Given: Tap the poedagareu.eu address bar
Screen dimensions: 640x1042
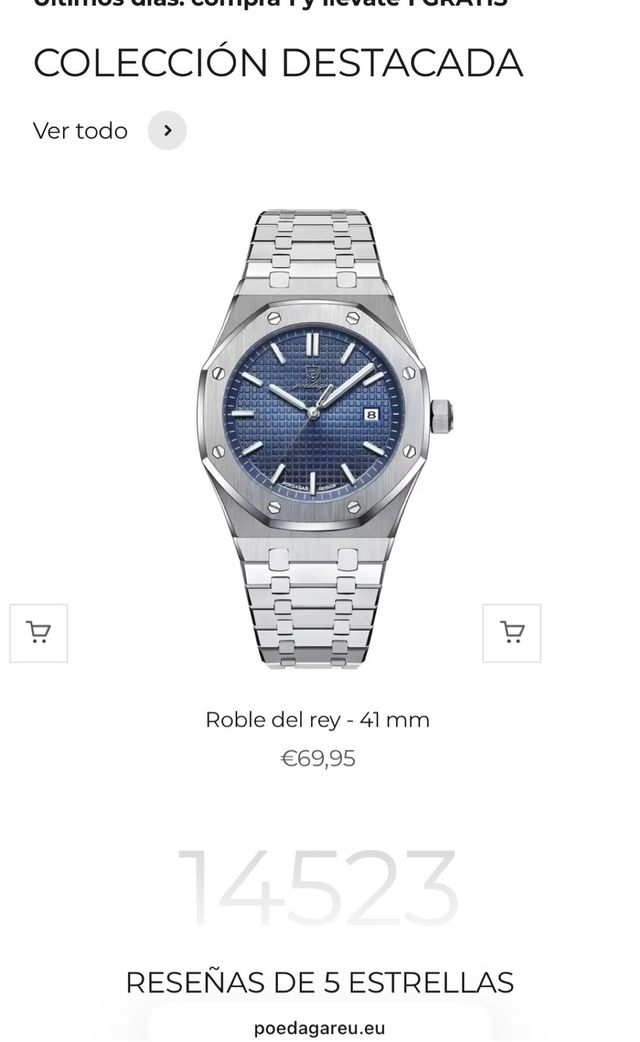Looking at the screenshot, I should 319,1027.
